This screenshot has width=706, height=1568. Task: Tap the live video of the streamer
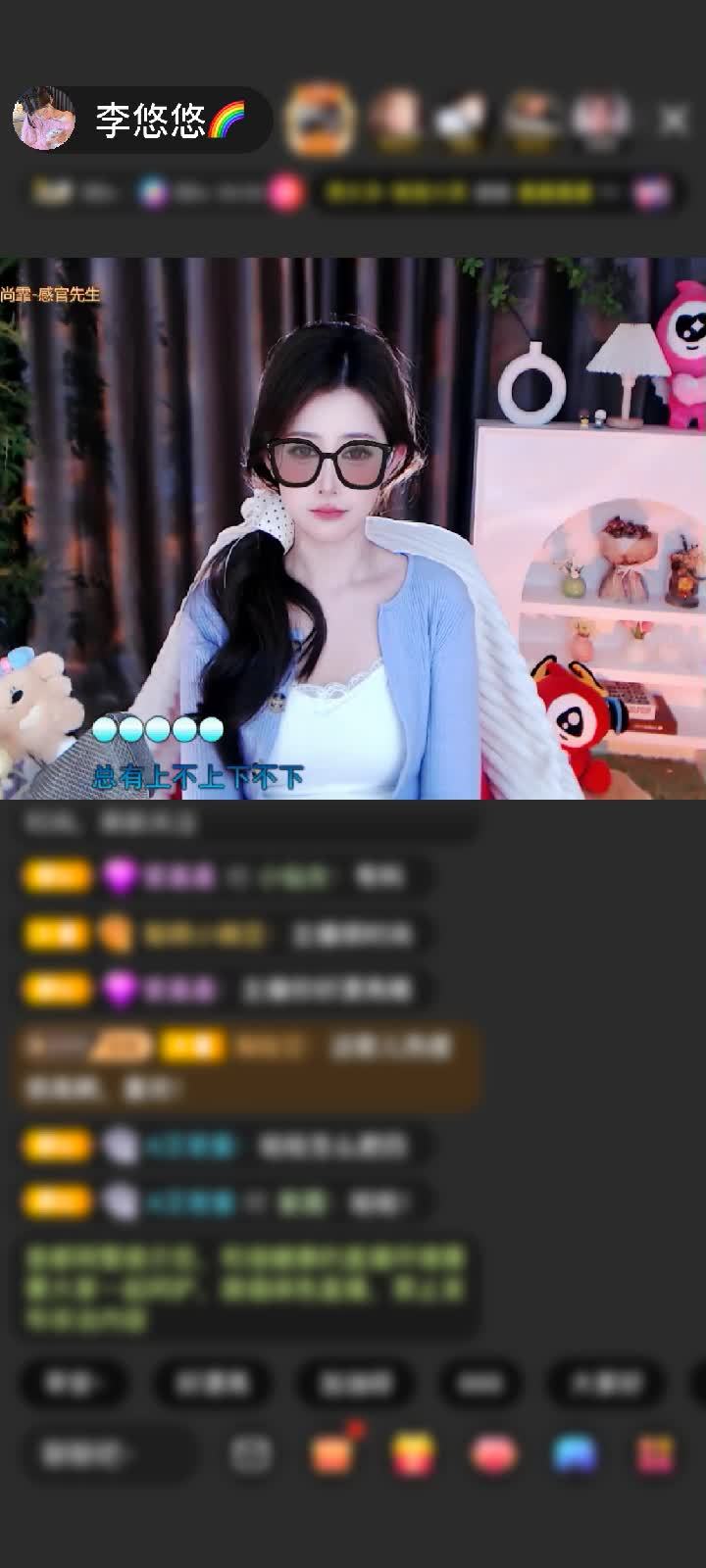coord(353,529)
